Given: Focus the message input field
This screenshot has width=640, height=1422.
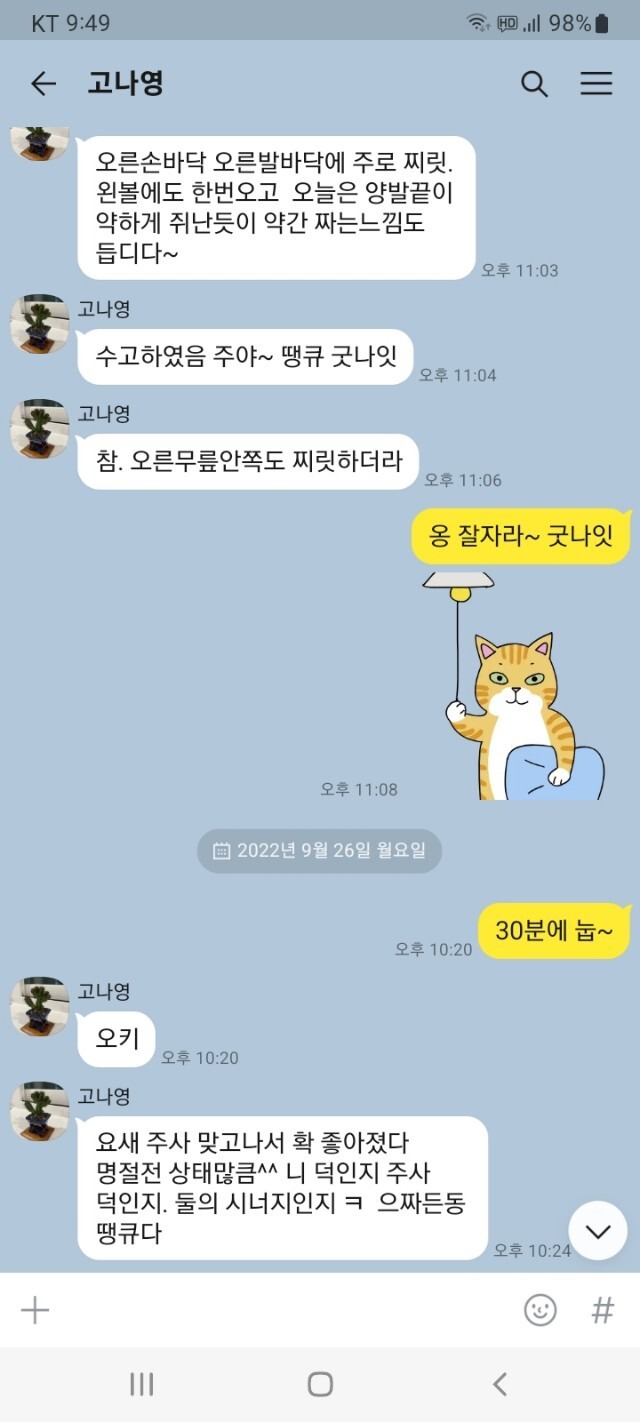Looking at the screenshot, I should pos(280,1310).
